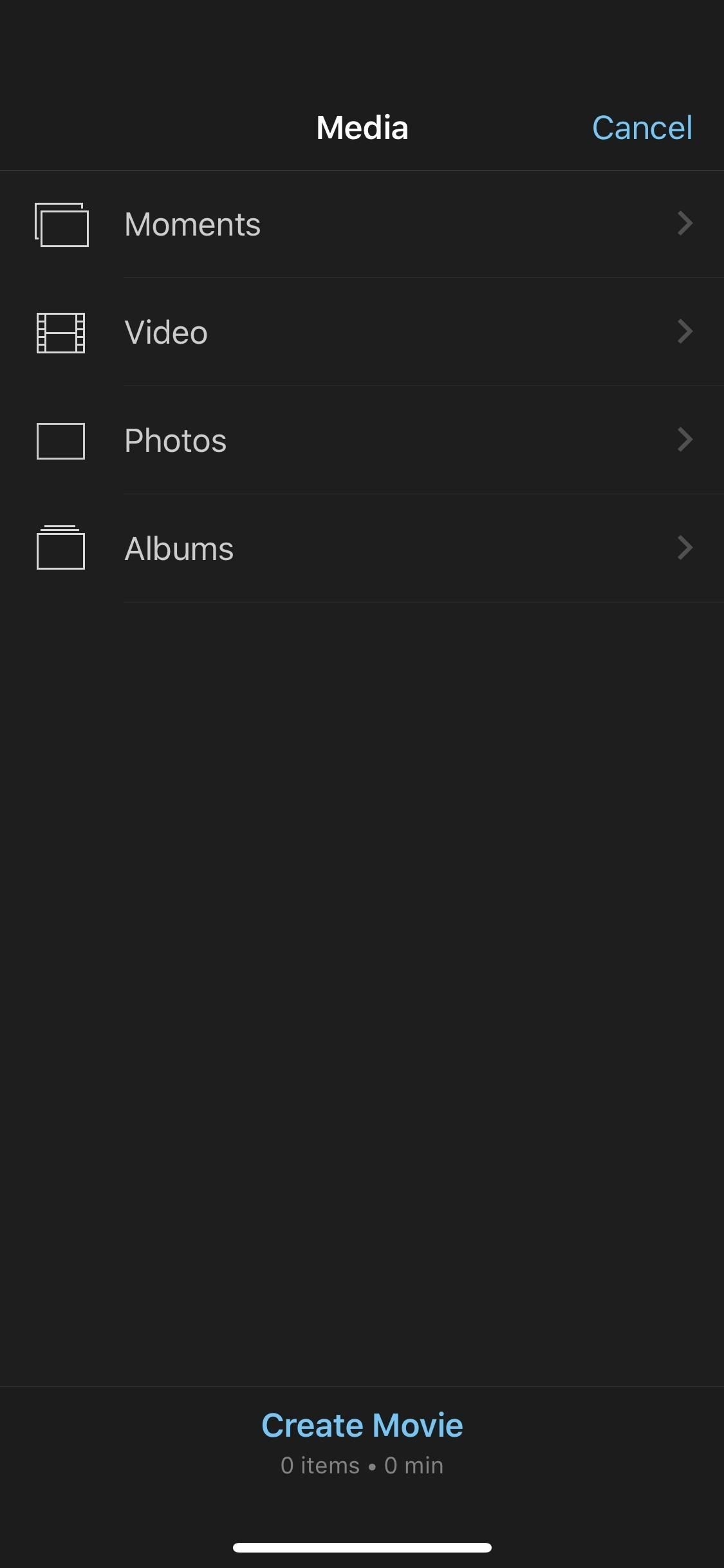The height and width of the screenshot is (1568, 724).
Task: Expand the Moments chevron arrow
Action: (x=685, y=224)
